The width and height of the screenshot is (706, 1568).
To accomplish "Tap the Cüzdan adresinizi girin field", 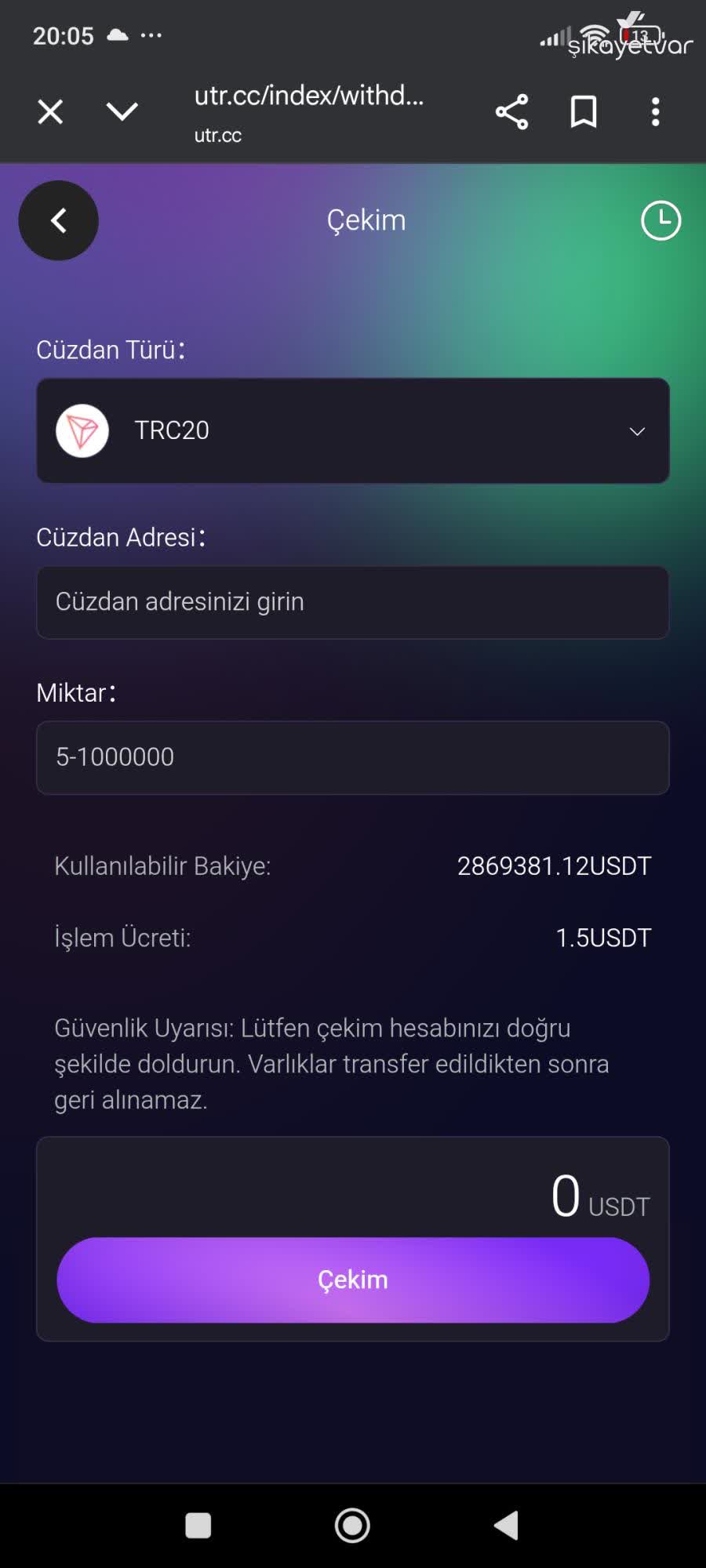I will tap(351, 602).
